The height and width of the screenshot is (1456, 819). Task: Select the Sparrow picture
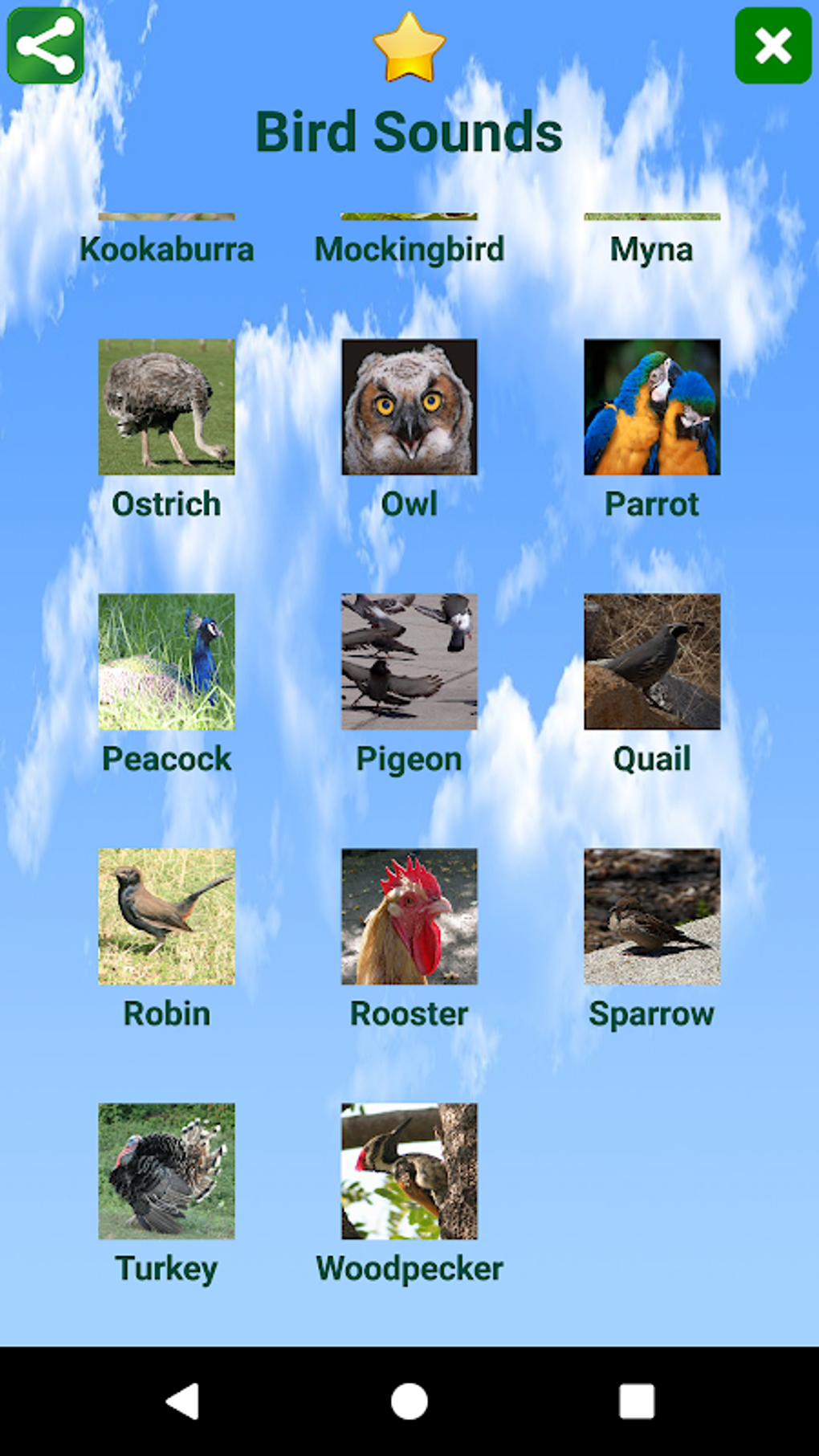pyautogui.click(x=652, y=916)
